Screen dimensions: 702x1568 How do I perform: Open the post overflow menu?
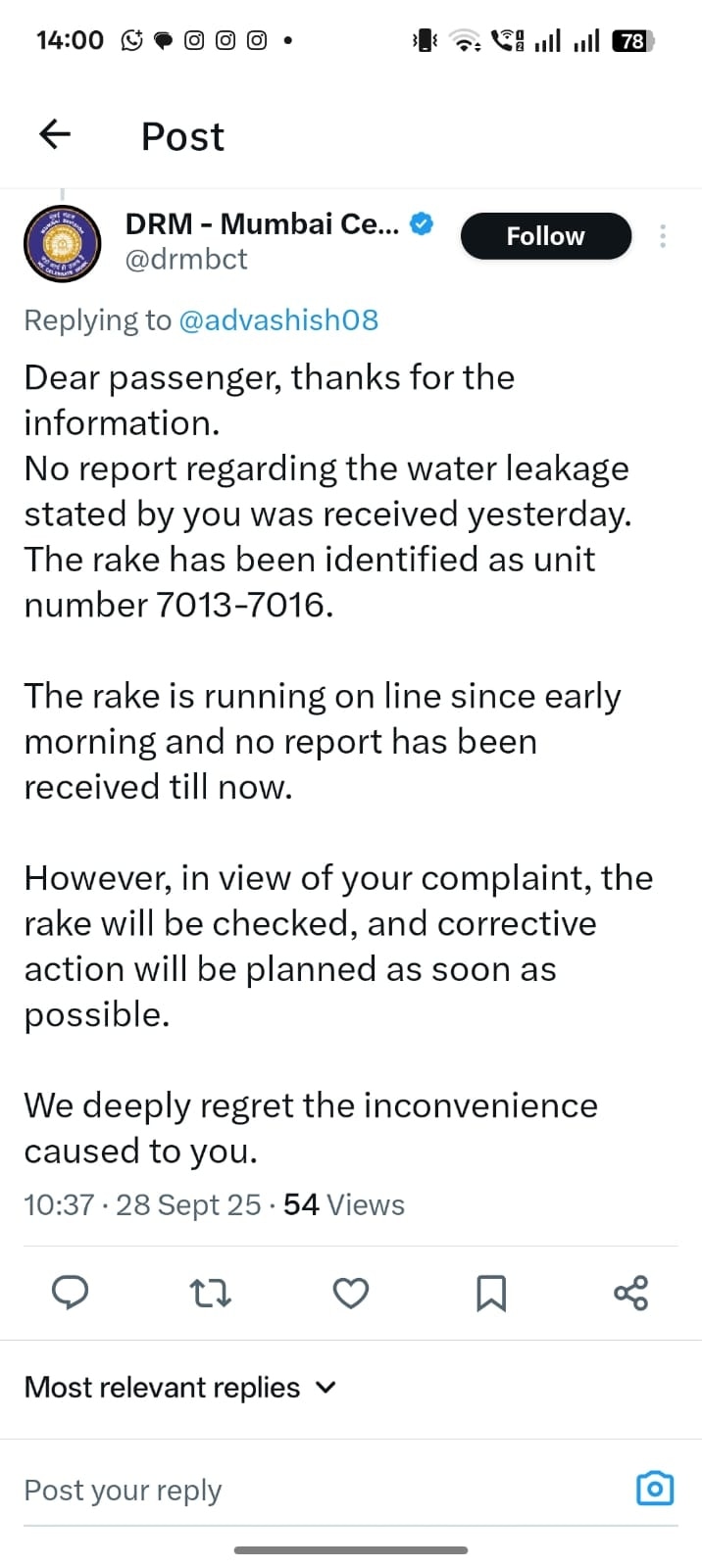pos(664,236)
